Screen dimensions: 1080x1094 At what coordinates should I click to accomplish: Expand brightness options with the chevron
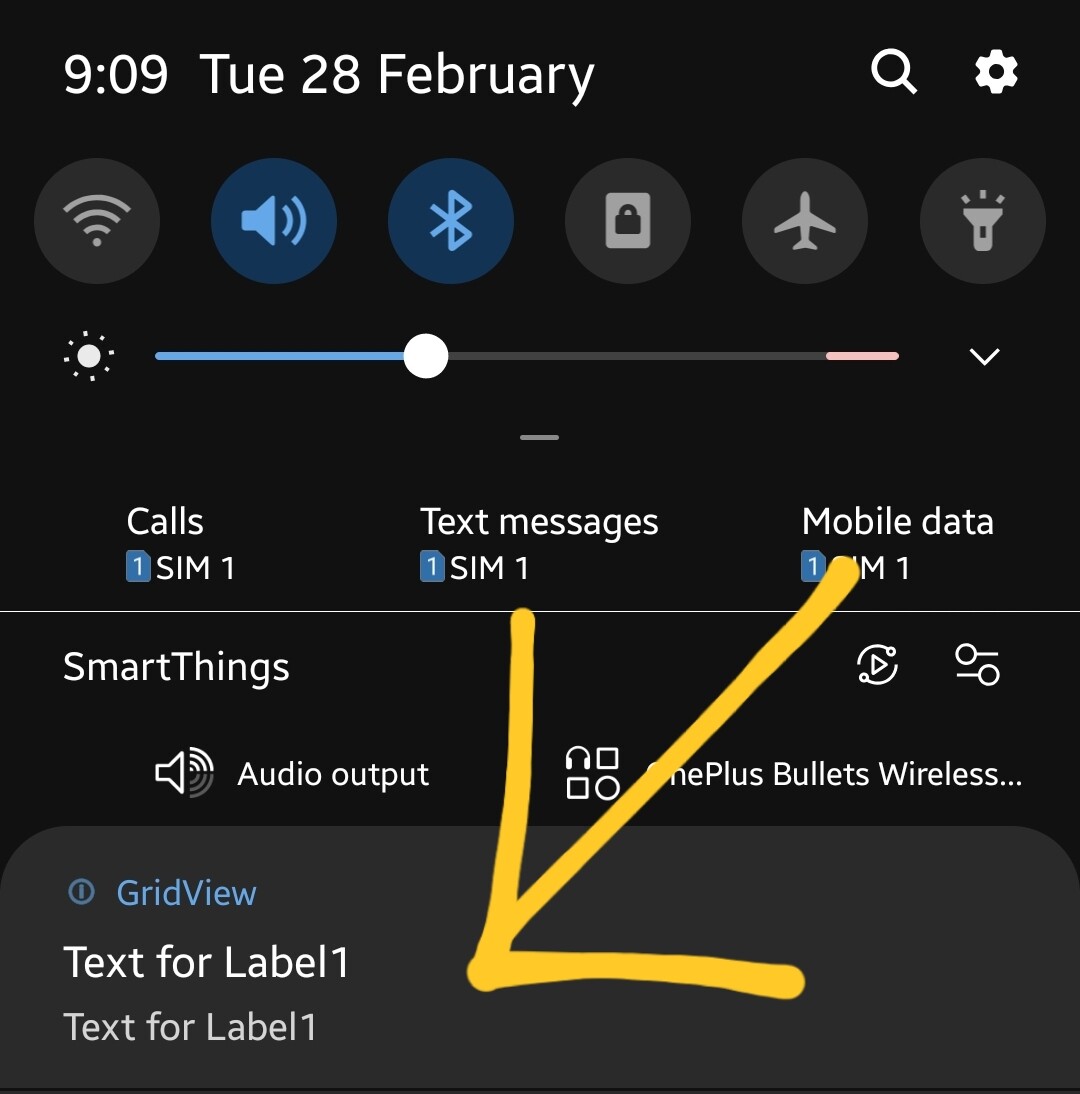(984, 357)
